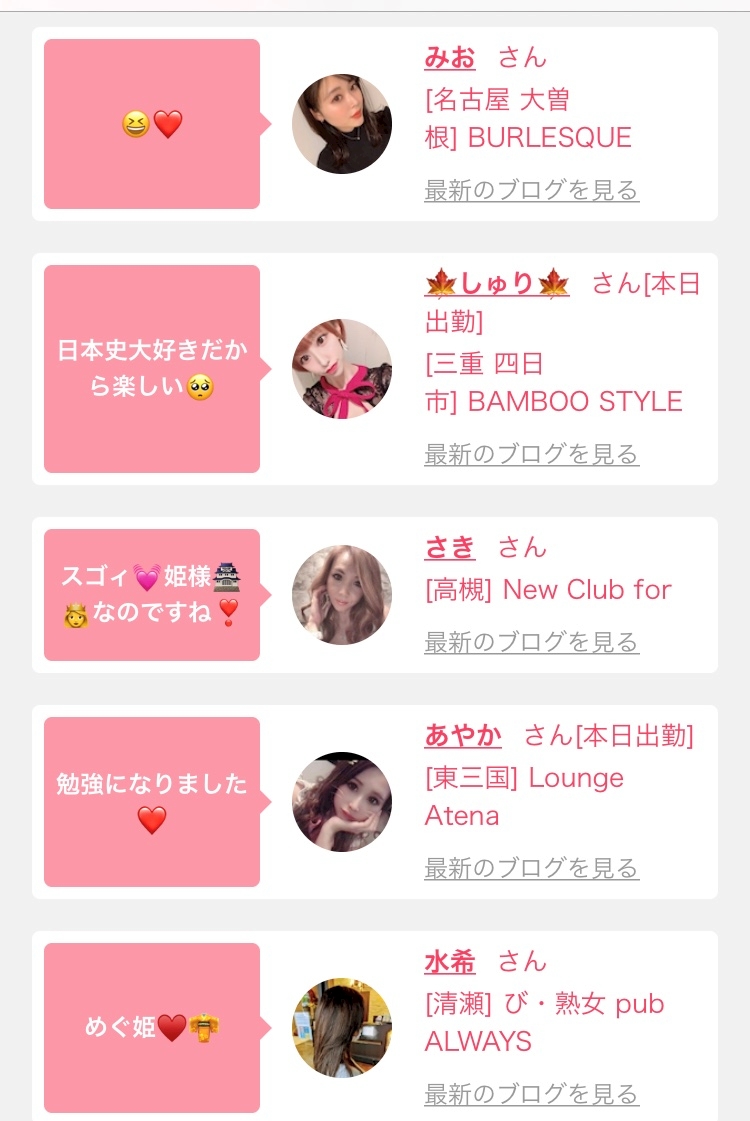Open 水希's profile name link

450,962
